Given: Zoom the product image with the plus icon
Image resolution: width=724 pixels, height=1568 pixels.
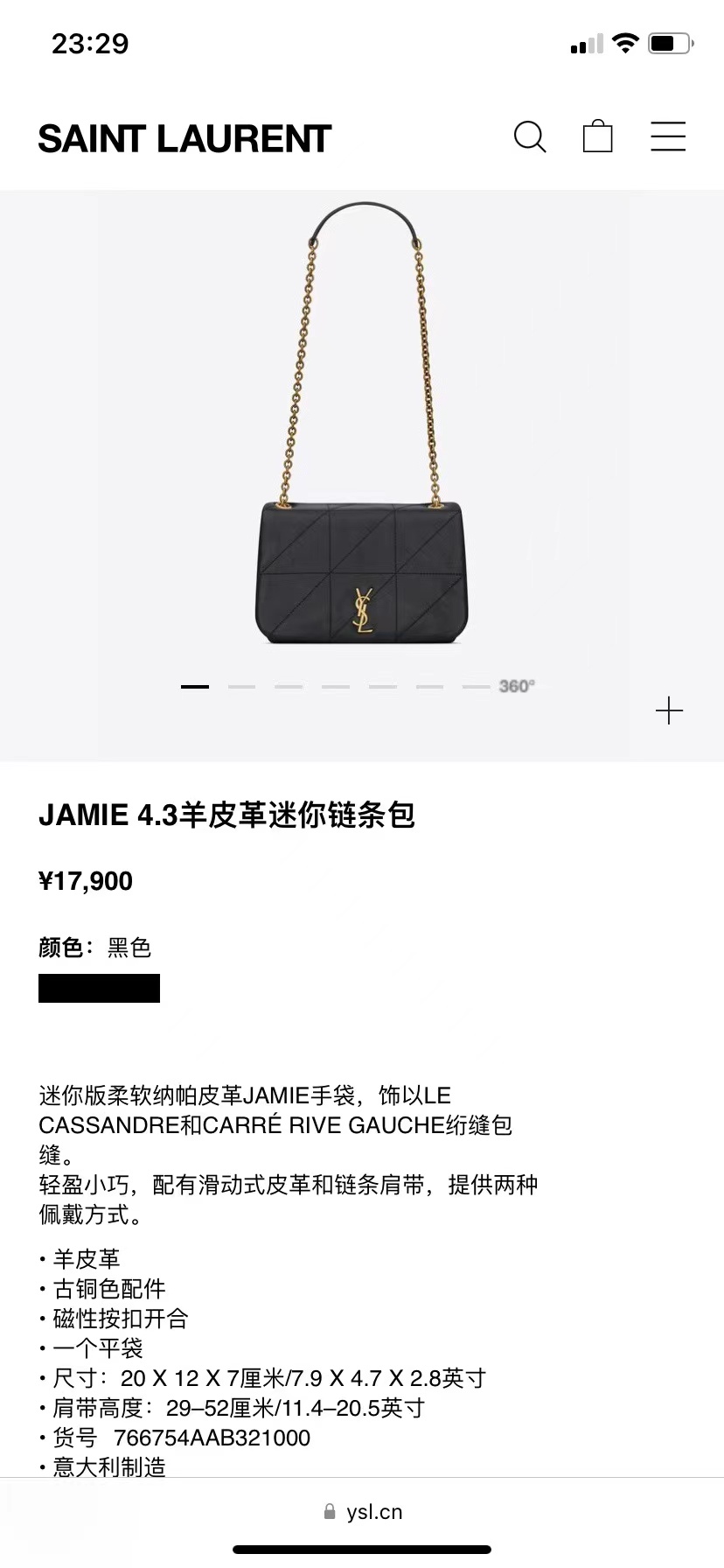Looking at the screenshot, I should (669, 710).
